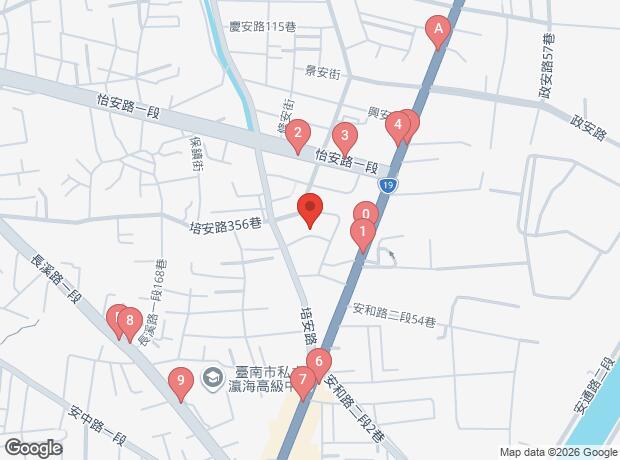Choose the pin numbered 0
The image size is (620, 460).
point(366,213)
